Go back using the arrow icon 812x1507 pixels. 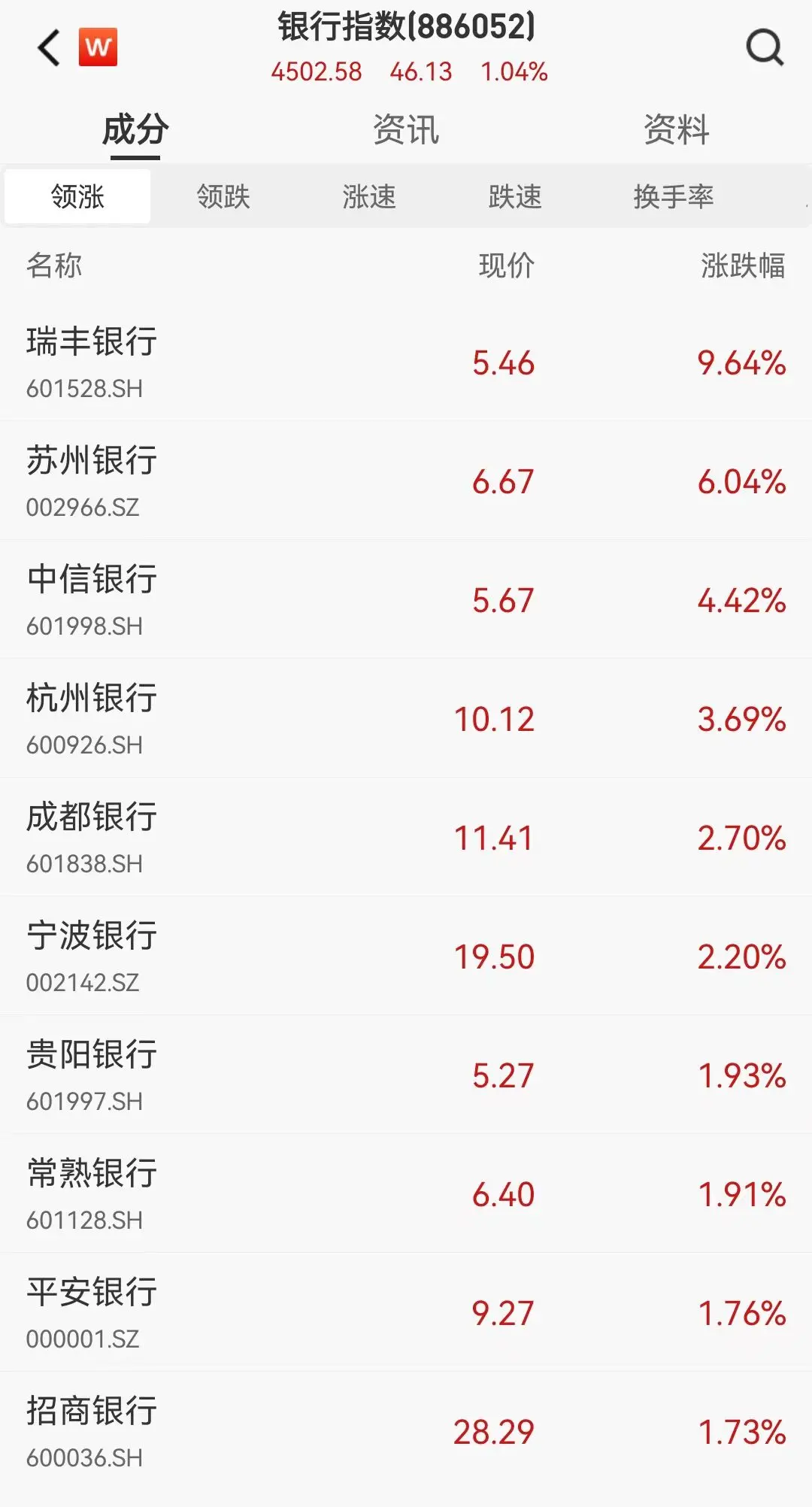pyautogui.click(x=50, y=48)
